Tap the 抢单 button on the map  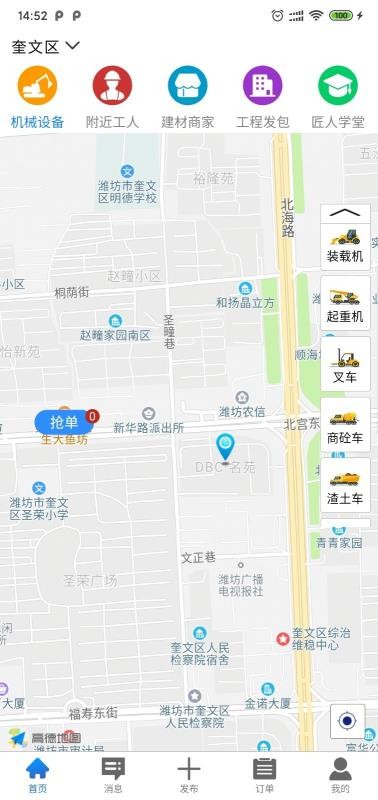click(x=64, y=422)
